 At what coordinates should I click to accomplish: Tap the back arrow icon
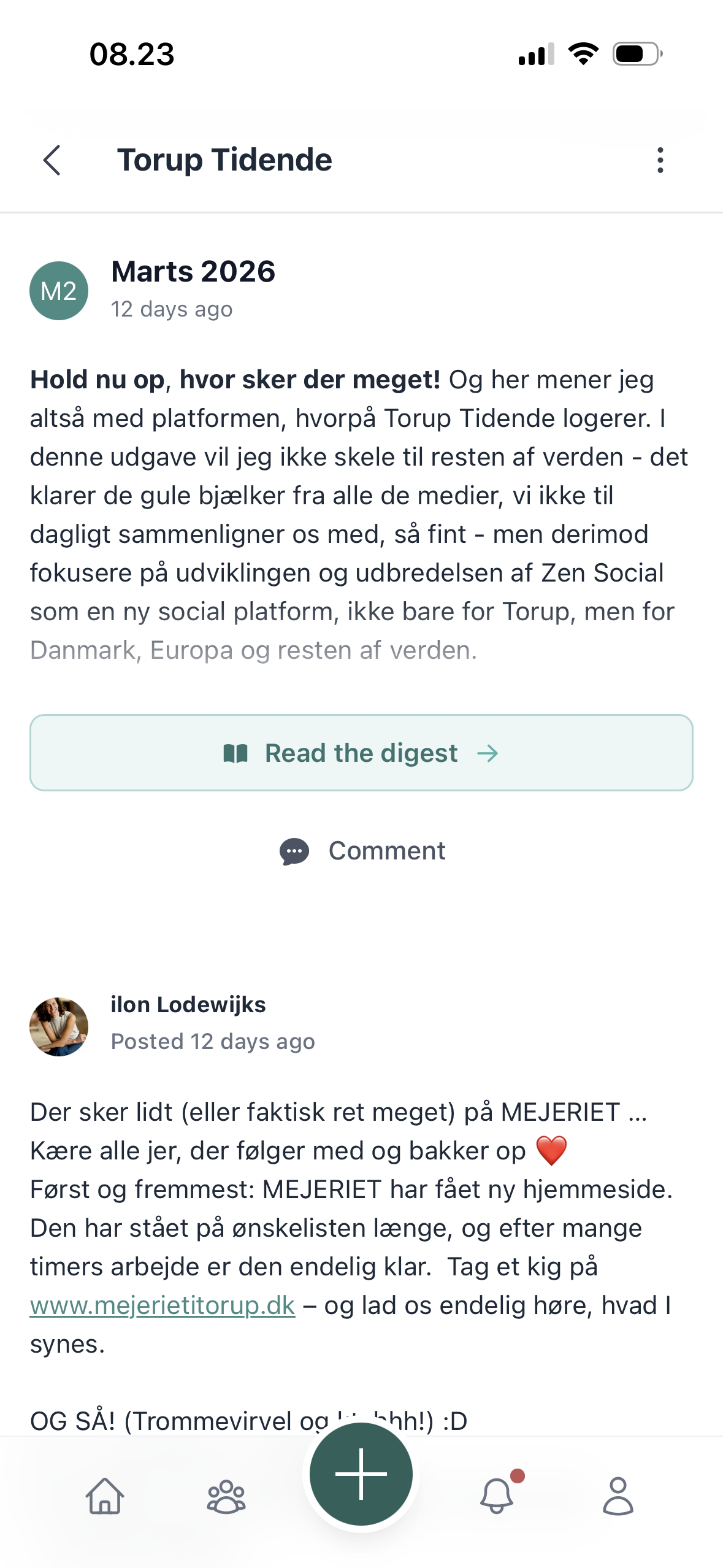pos(53,161)
